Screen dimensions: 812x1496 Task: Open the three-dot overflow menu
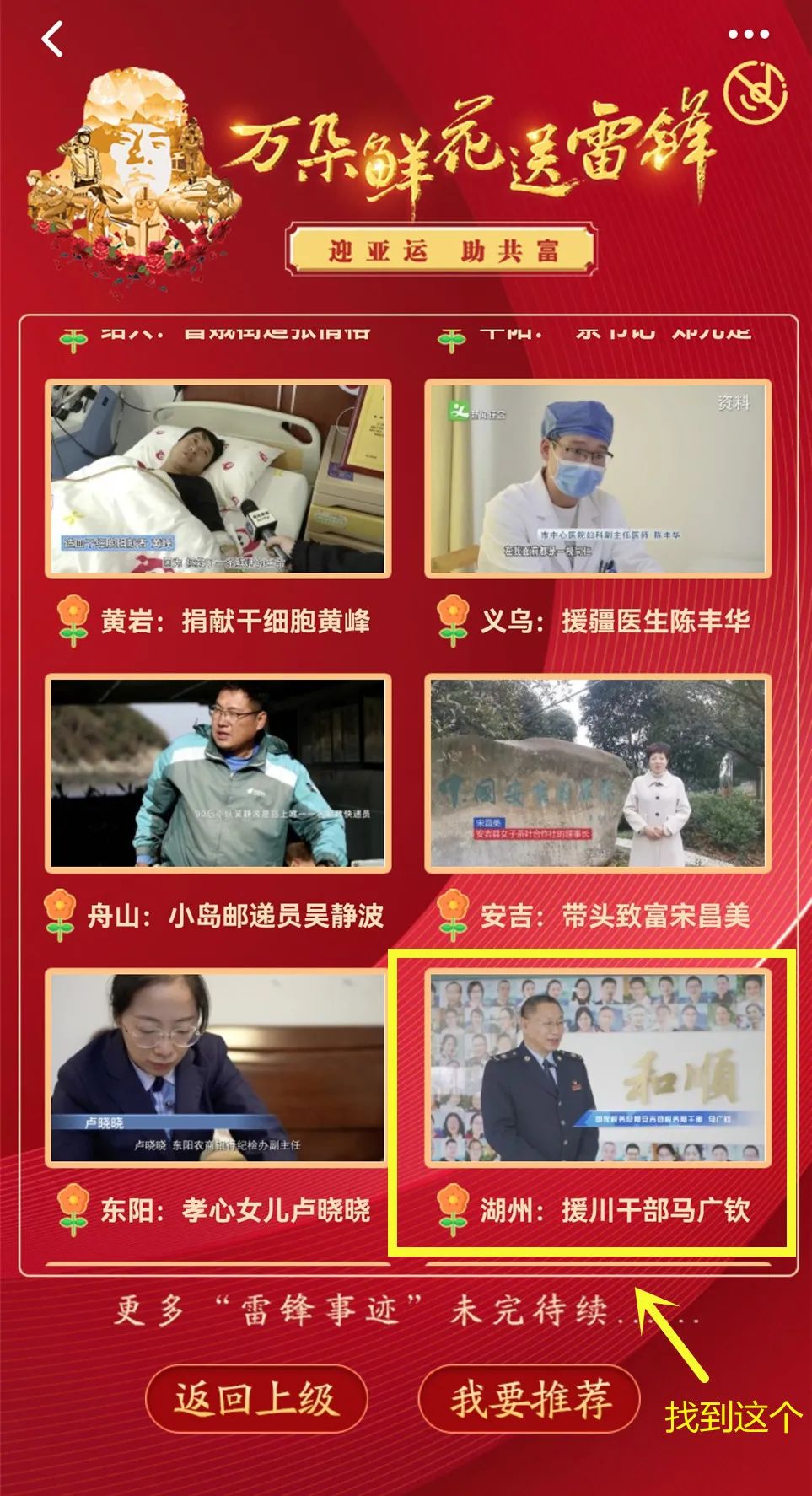[x=748, y=35]
